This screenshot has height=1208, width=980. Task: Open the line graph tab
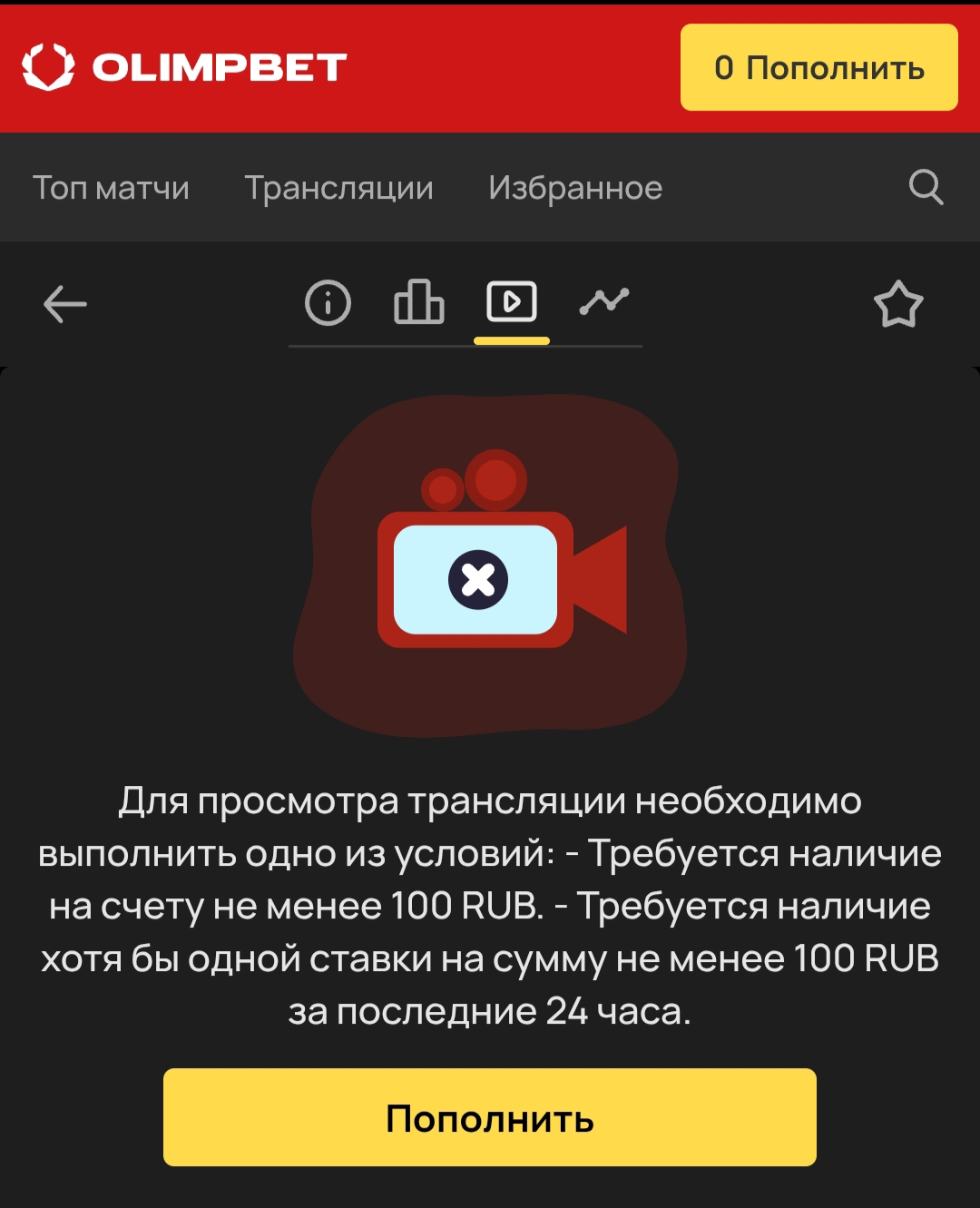pos(604,301)
